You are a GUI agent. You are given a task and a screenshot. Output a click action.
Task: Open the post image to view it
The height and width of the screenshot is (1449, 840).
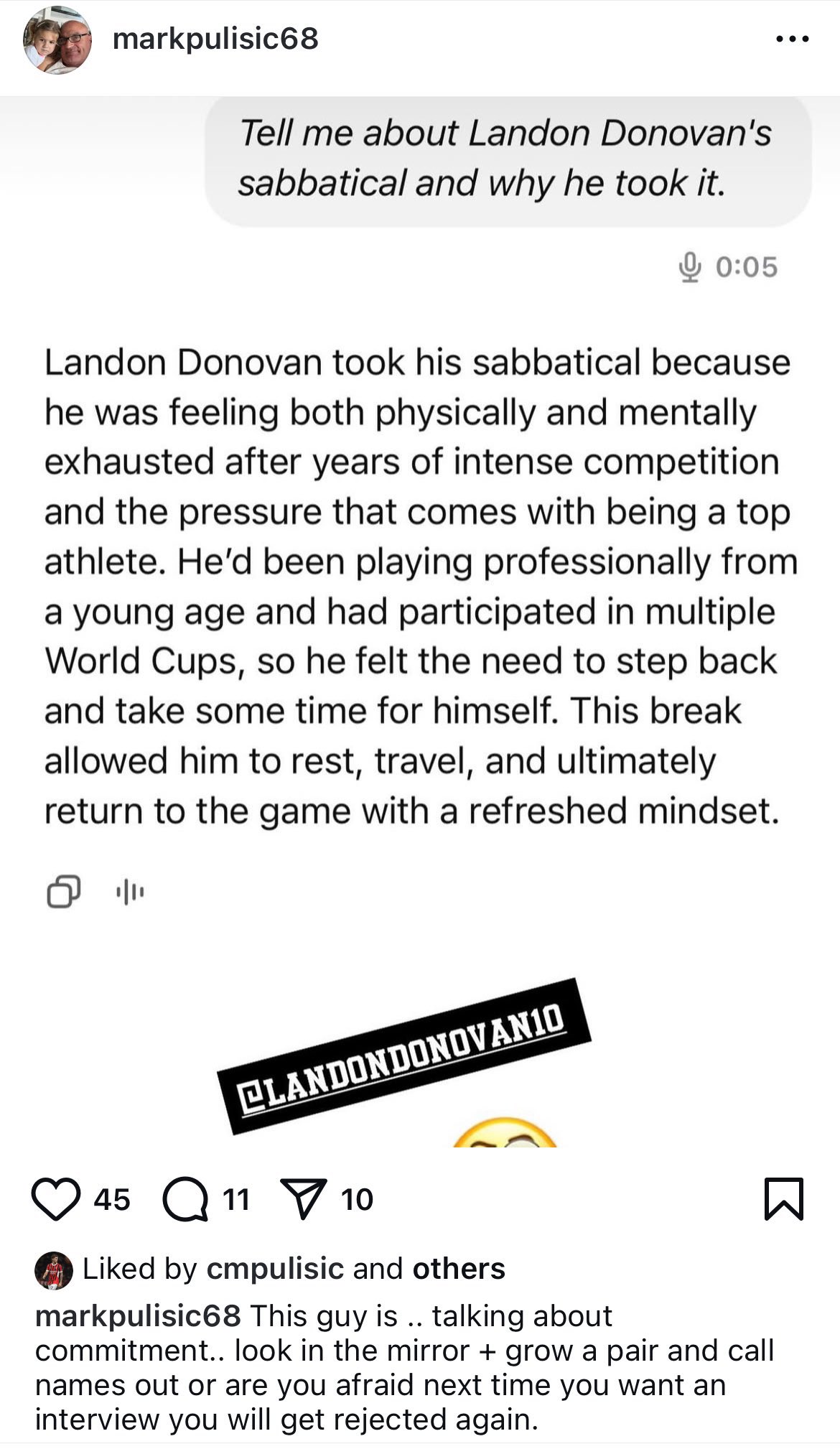(x=420, y=621)
